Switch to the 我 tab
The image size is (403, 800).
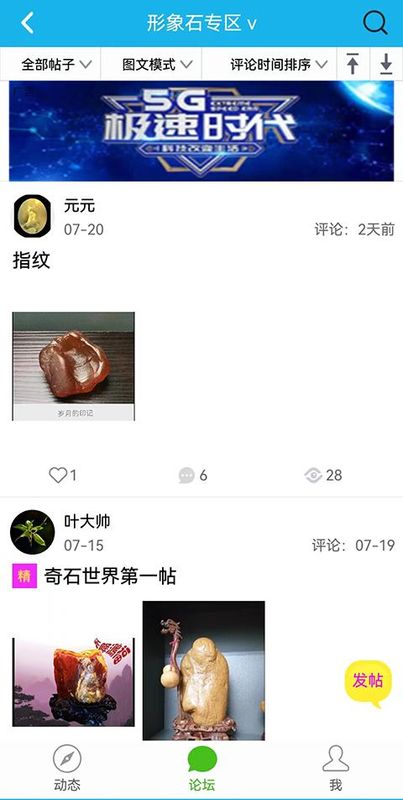click(335, 769)
